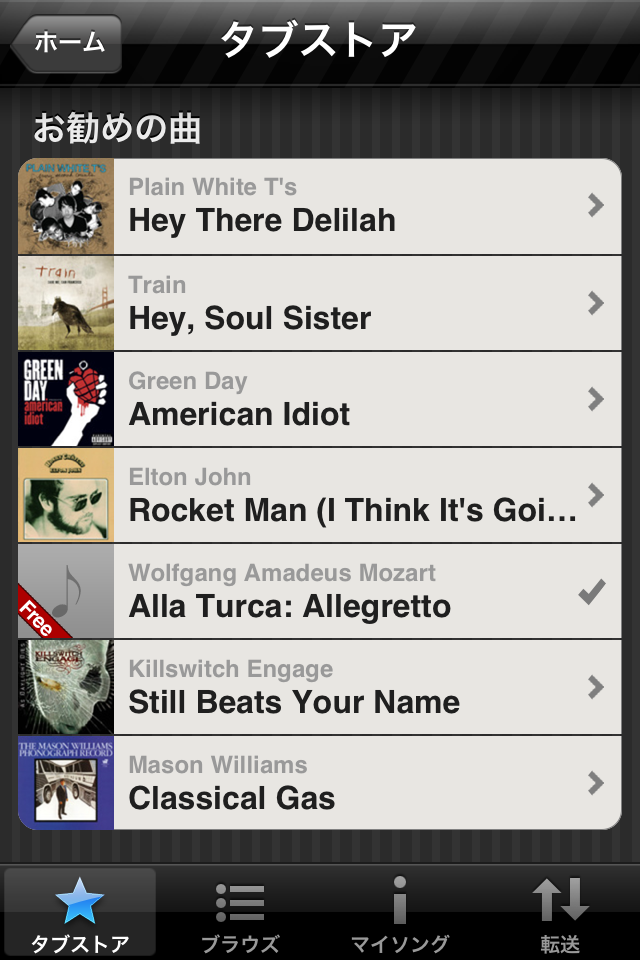Image resolution: width=640 pixels, height=960 pixels.
Task: Switch to the タブストア tab
Action: (80, 912)
